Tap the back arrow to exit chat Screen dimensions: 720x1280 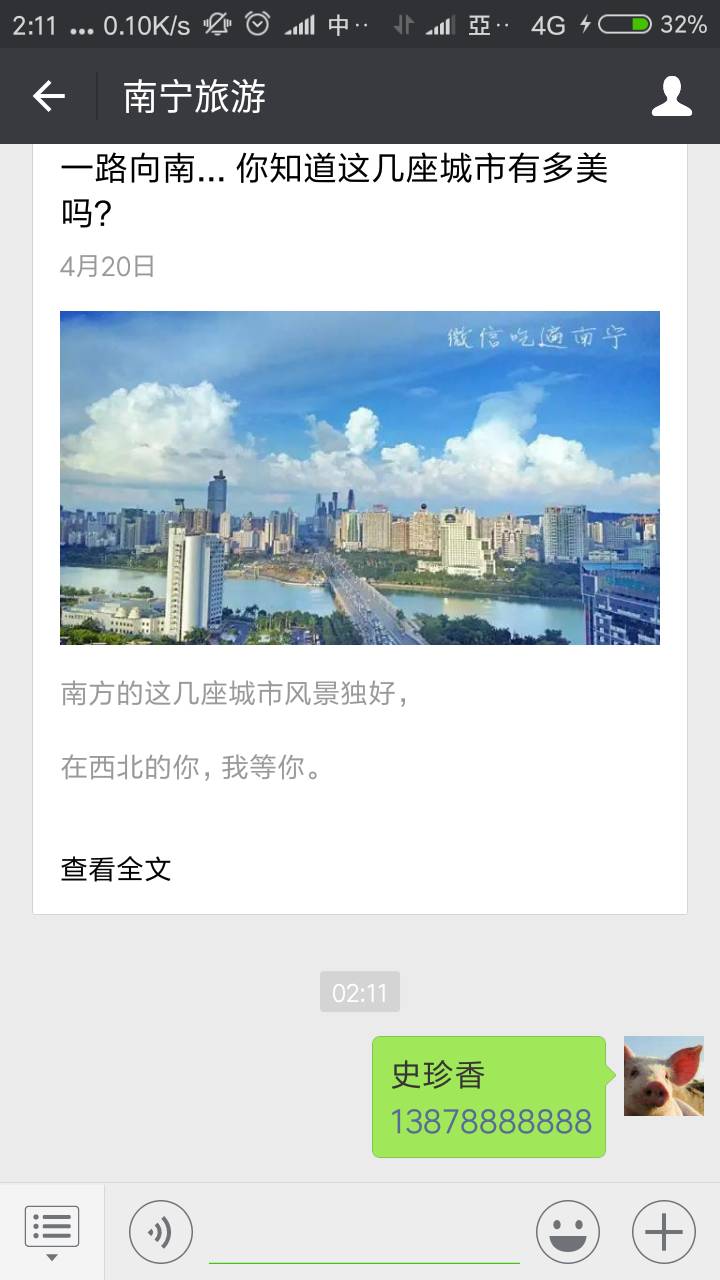[x=47, y=96]
